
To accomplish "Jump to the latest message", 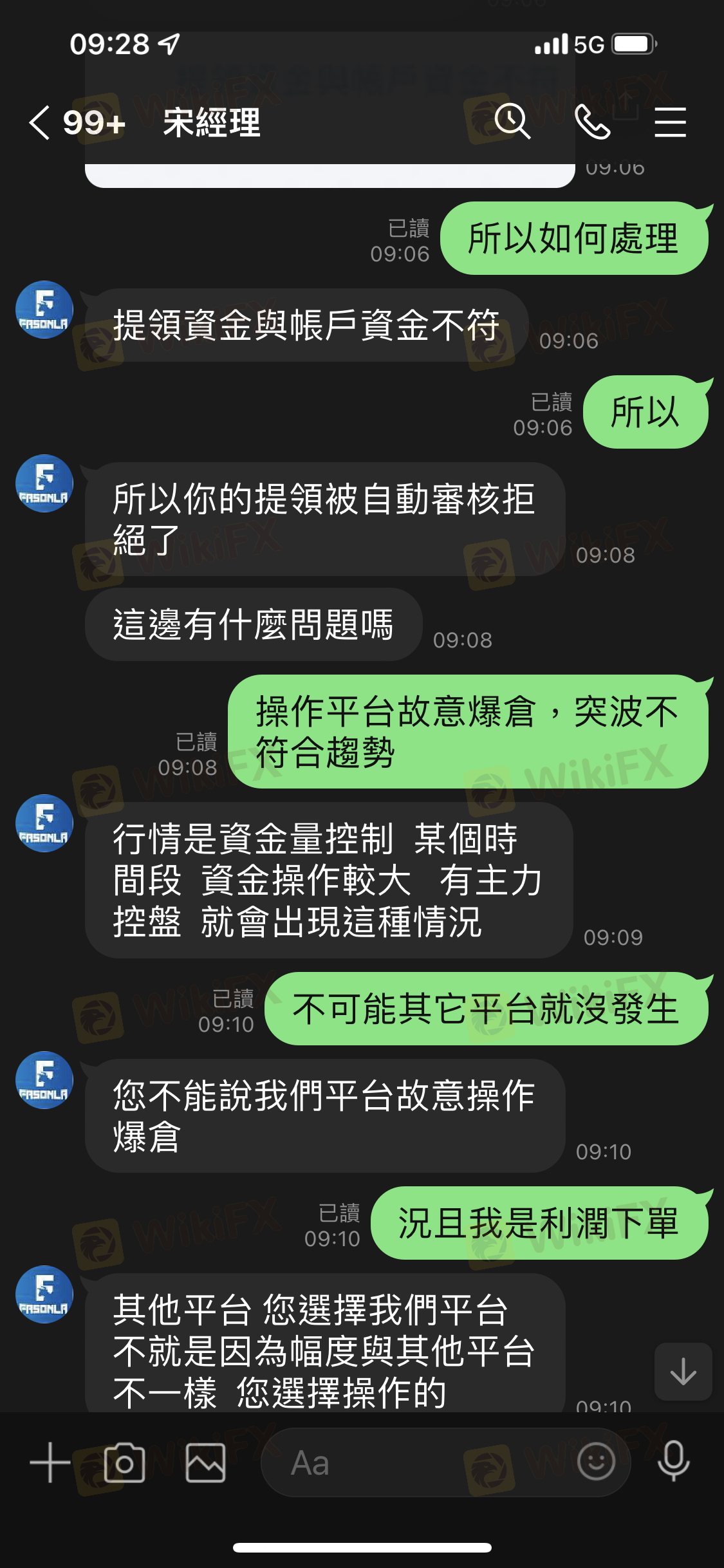I will [683, 1372].
